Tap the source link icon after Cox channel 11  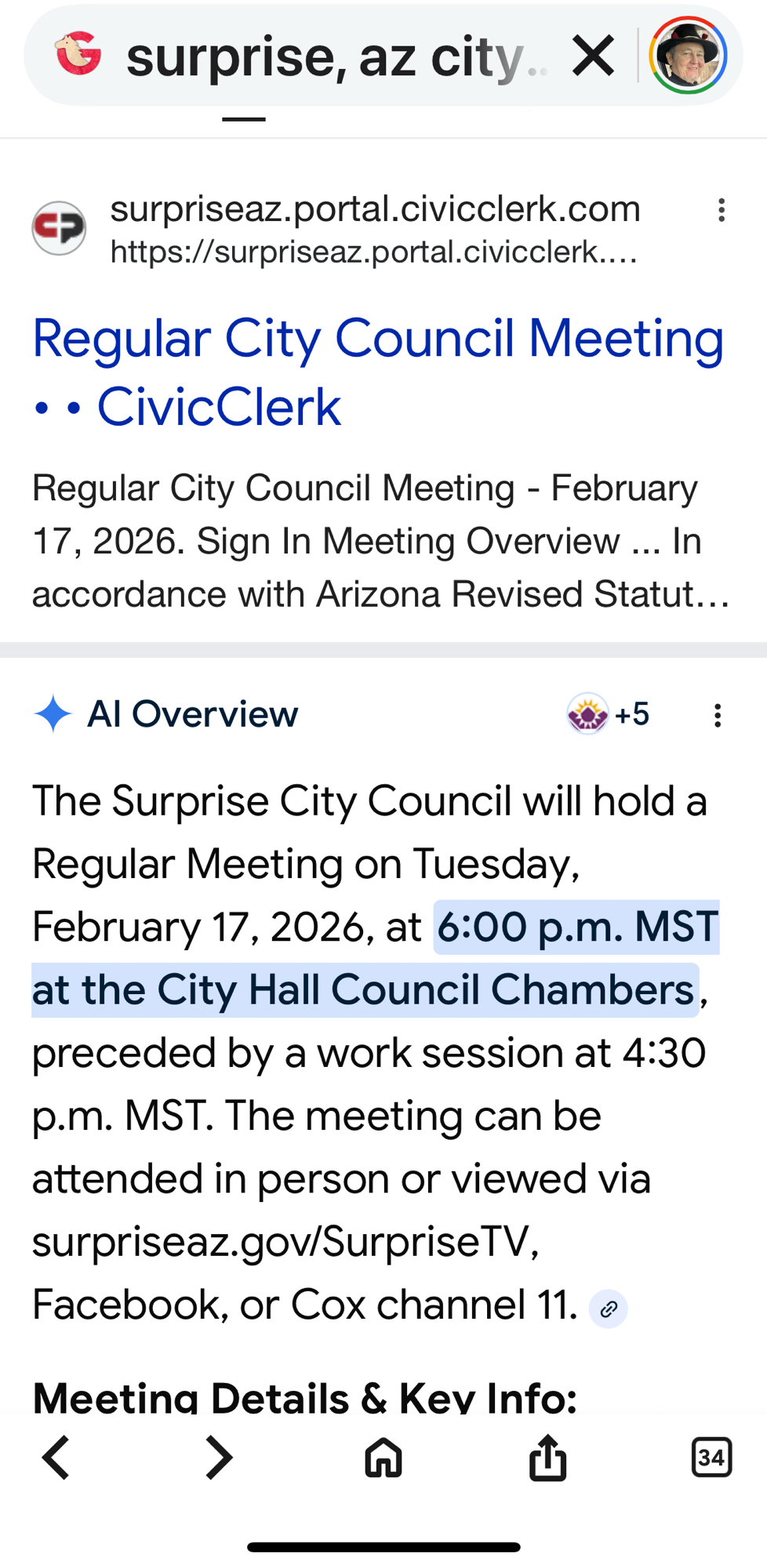click(609, 1308)
